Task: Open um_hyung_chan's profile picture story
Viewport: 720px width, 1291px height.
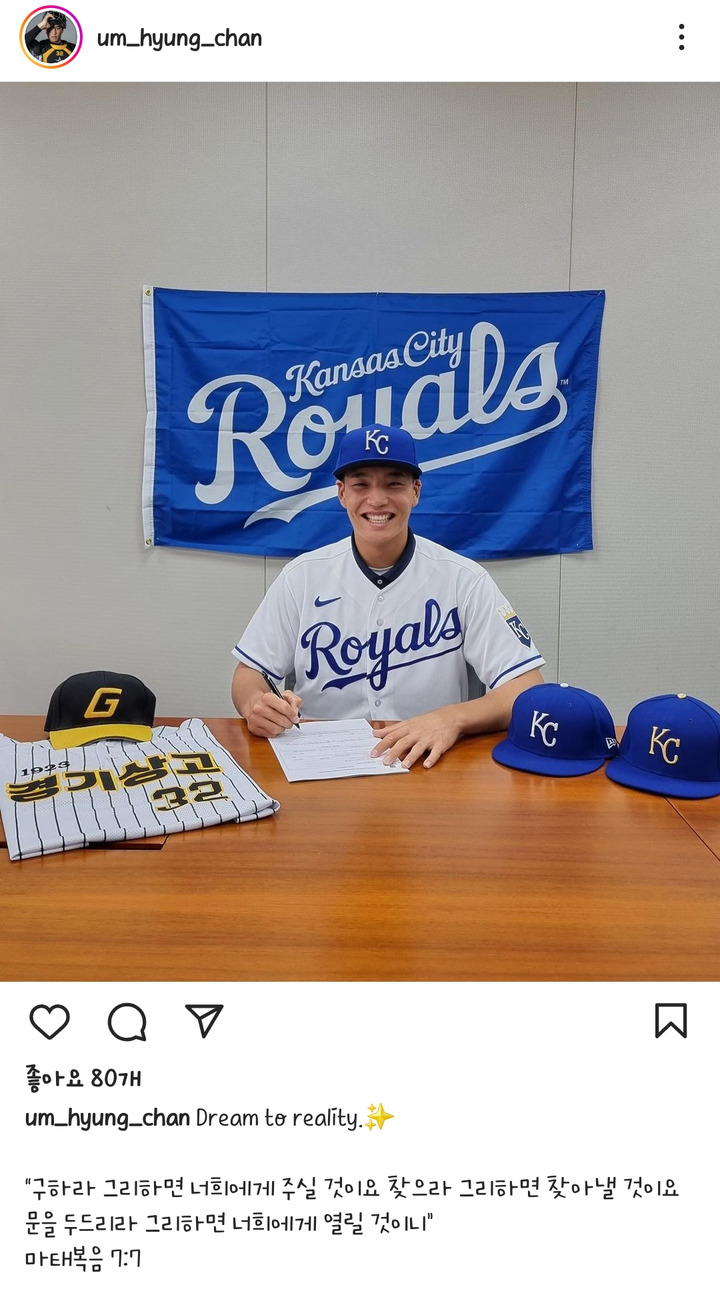Action: pos(50,38)
